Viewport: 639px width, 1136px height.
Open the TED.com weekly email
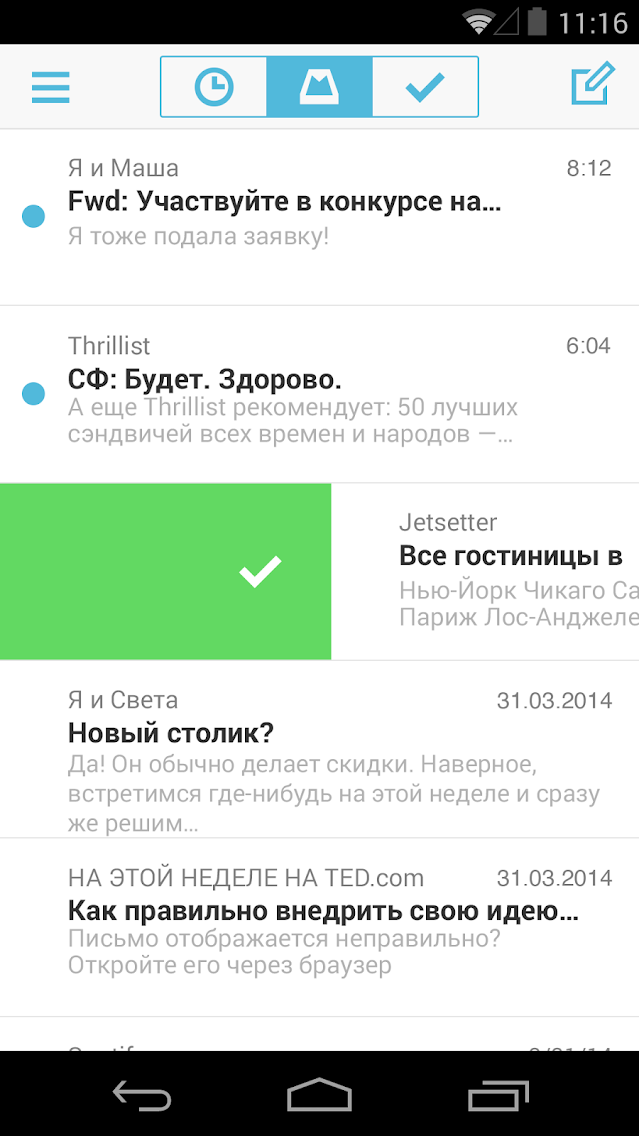[320, 927]
